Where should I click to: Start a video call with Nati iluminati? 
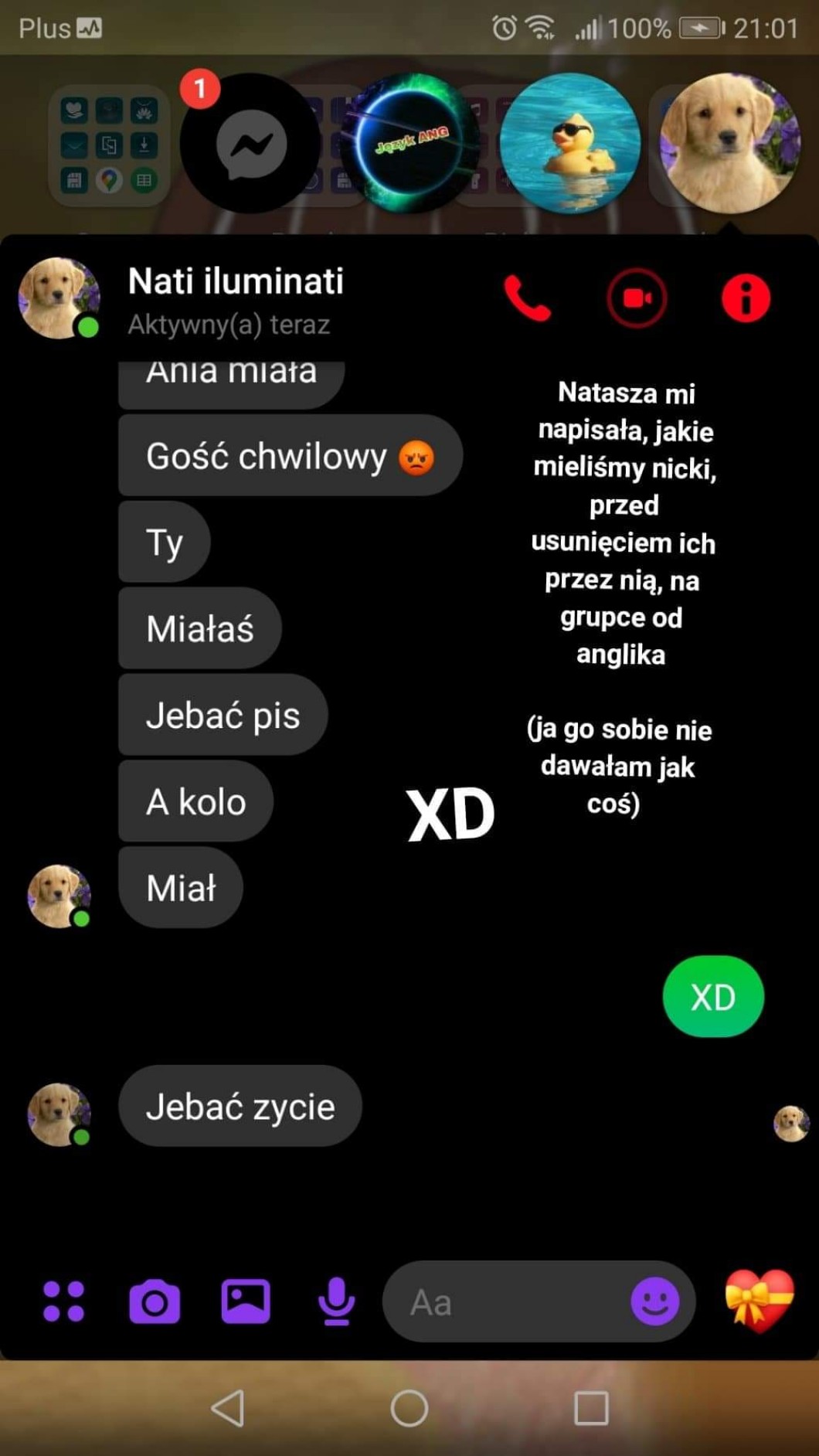(x=637, y=298)
